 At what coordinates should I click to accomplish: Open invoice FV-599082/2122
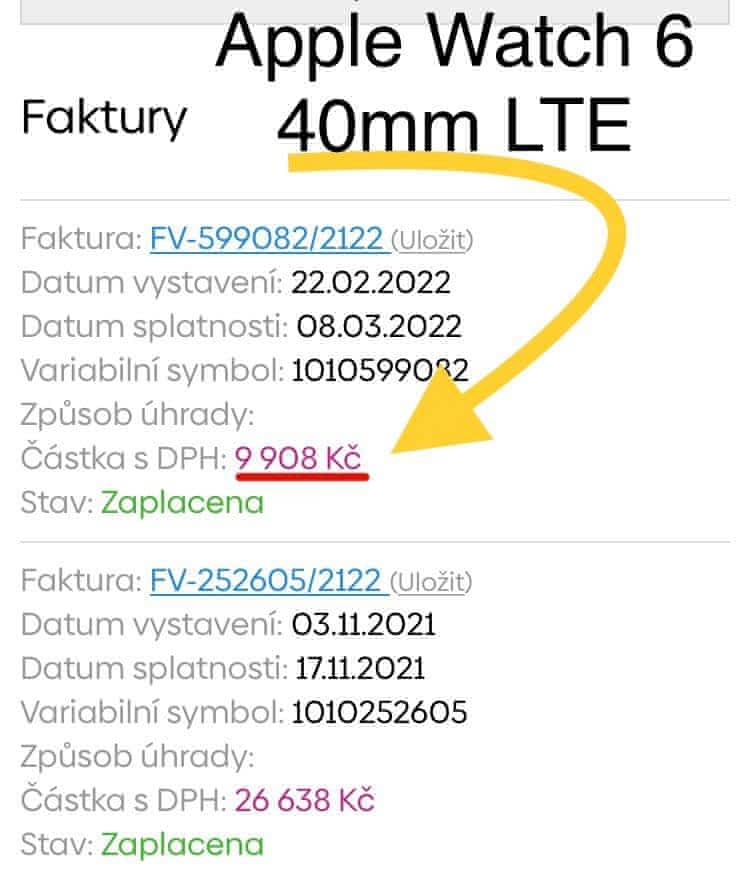pos(266,238)
